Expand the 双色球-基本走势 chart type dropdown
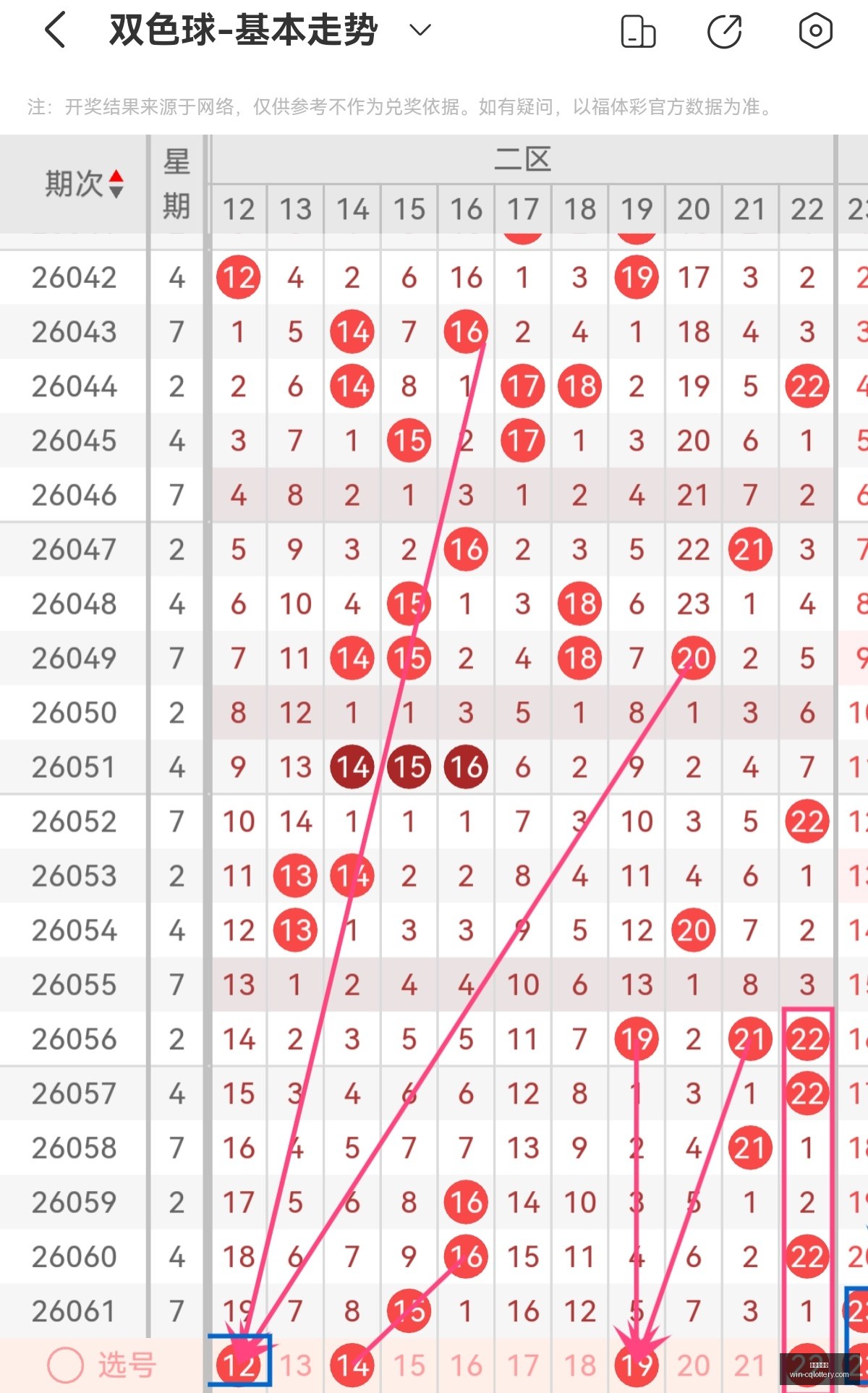 click(420, 30)
